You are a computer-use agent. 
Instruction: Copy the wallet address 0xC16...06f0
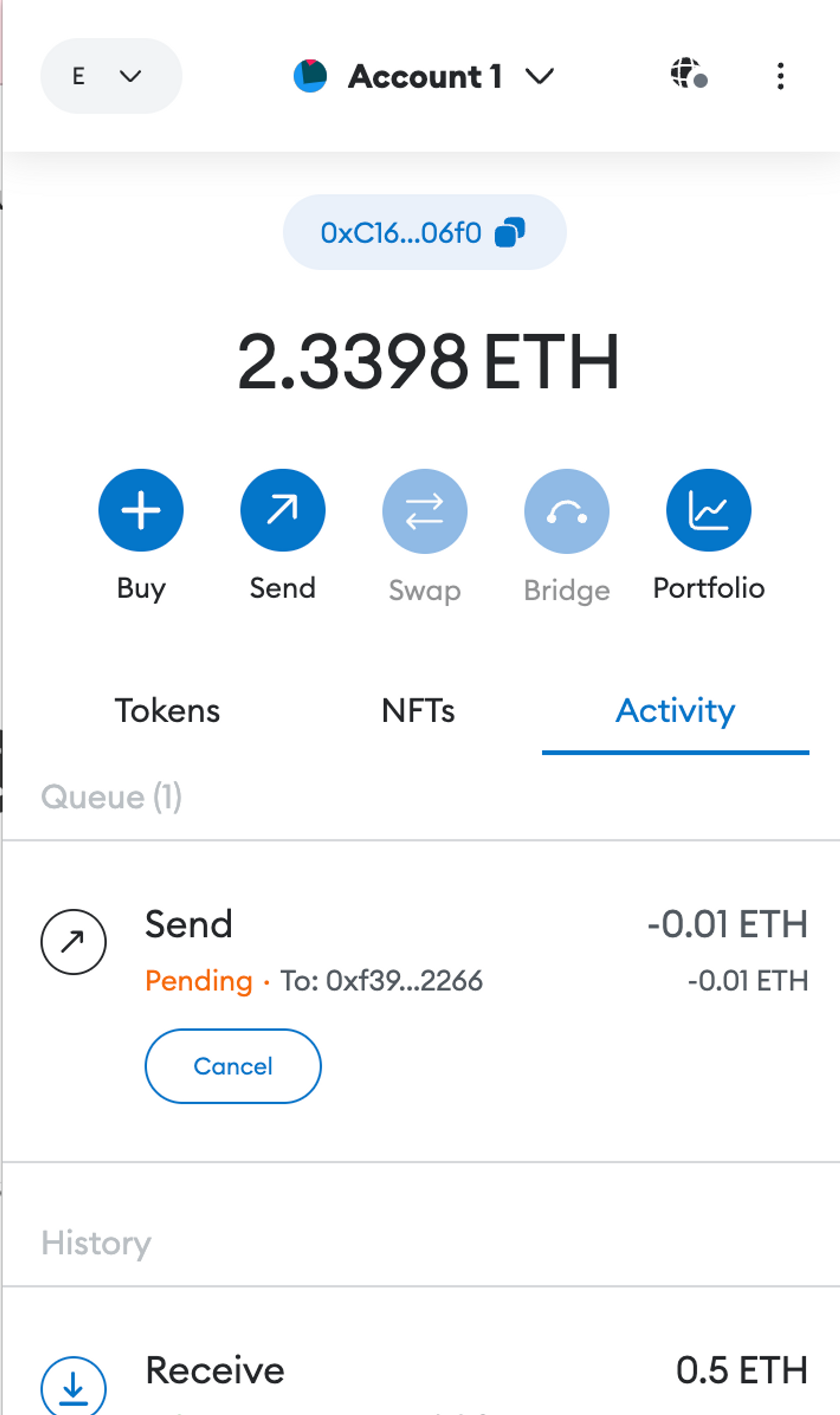tap(424, 233)
